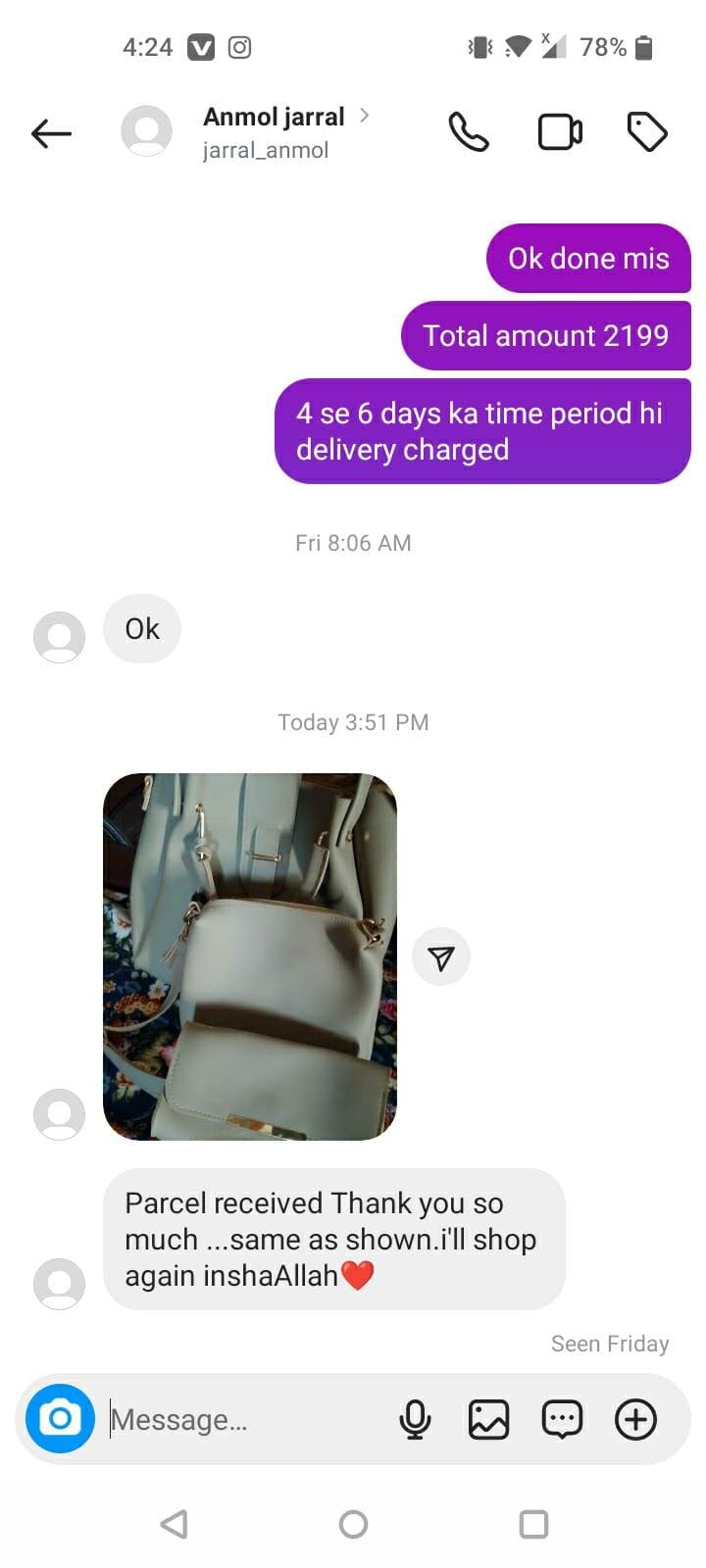Pick a photo from the gallery

coord(488,1419)
